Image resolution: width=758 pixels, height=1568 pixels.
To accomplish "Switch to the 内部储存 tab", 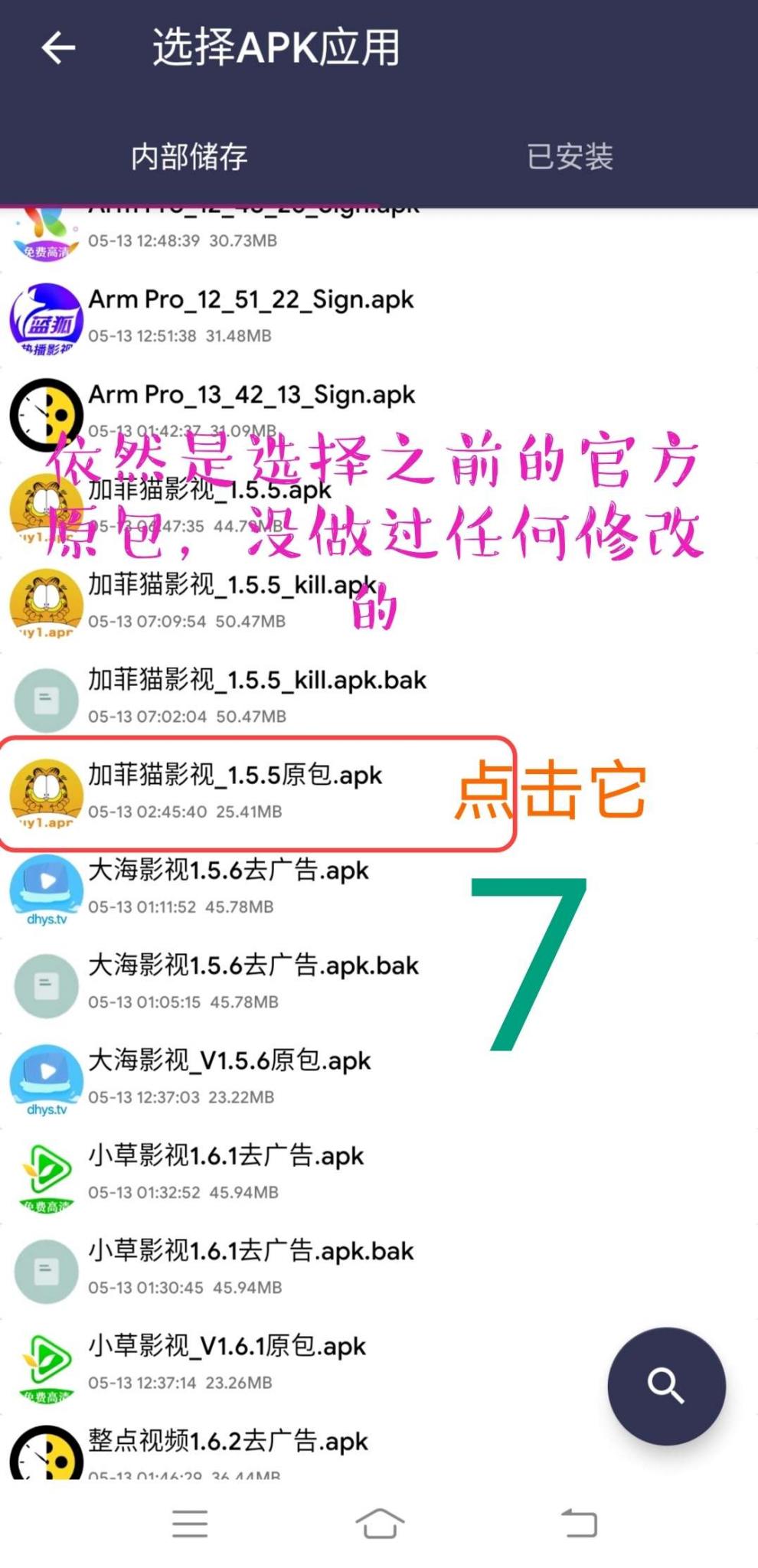I will (x=189, y=157).
